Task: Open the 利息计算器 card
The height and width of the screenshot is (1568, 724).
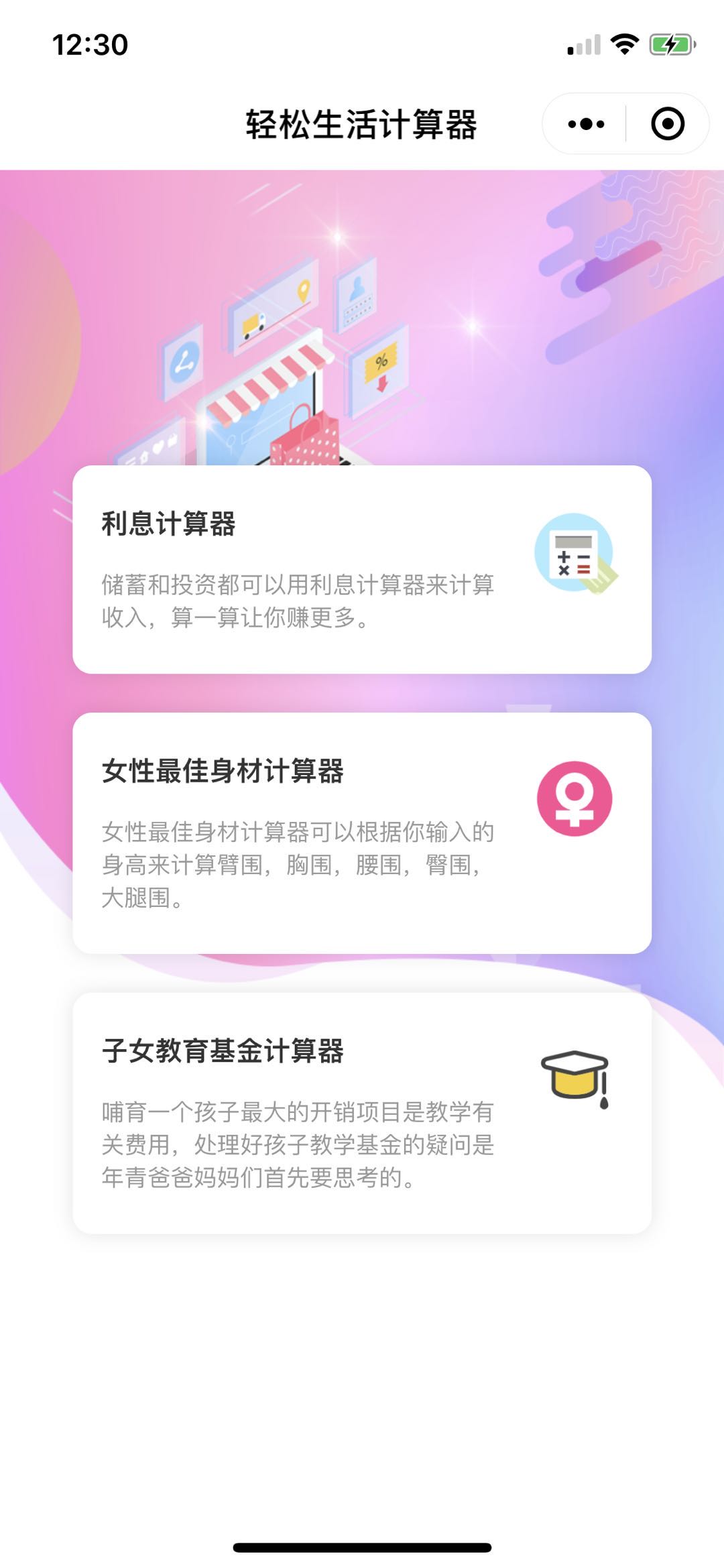Action: click(x=362, y=569)
